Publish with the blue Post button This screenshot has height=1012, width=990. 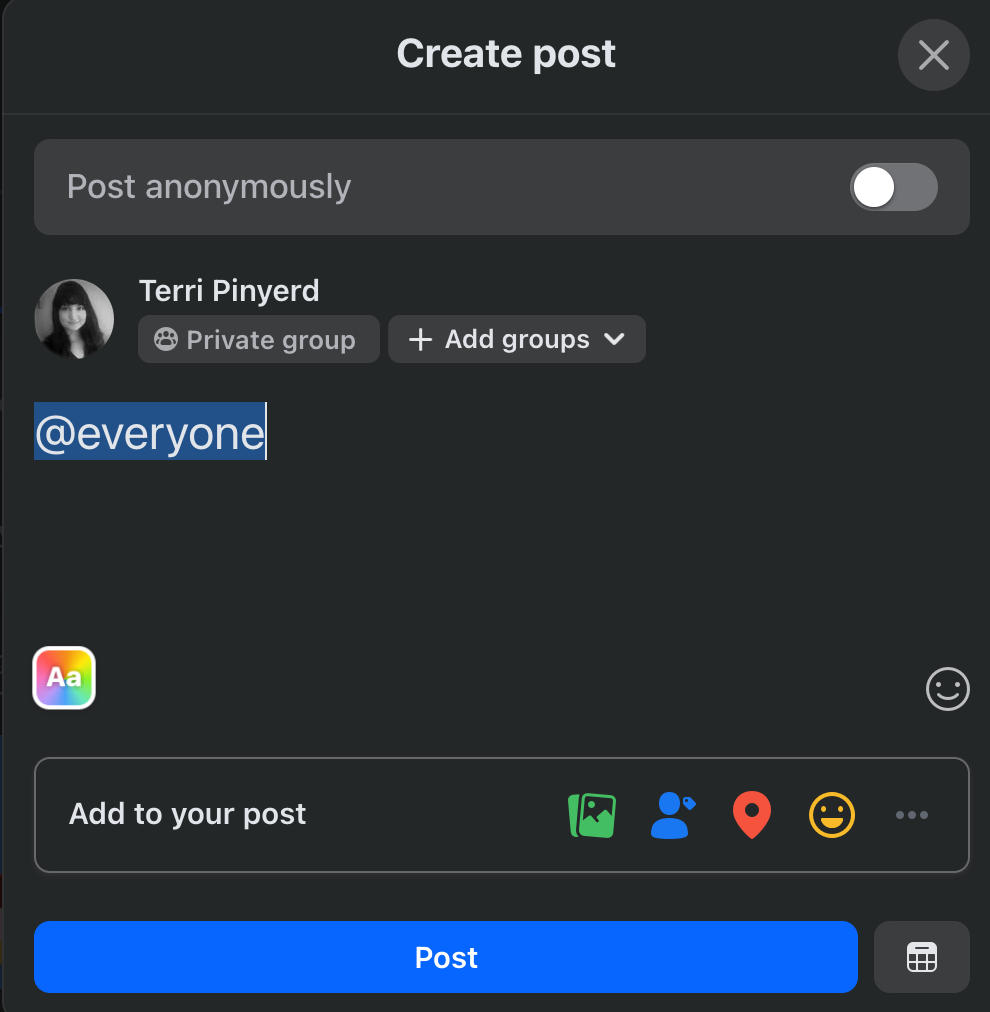[x=446, y=958]
